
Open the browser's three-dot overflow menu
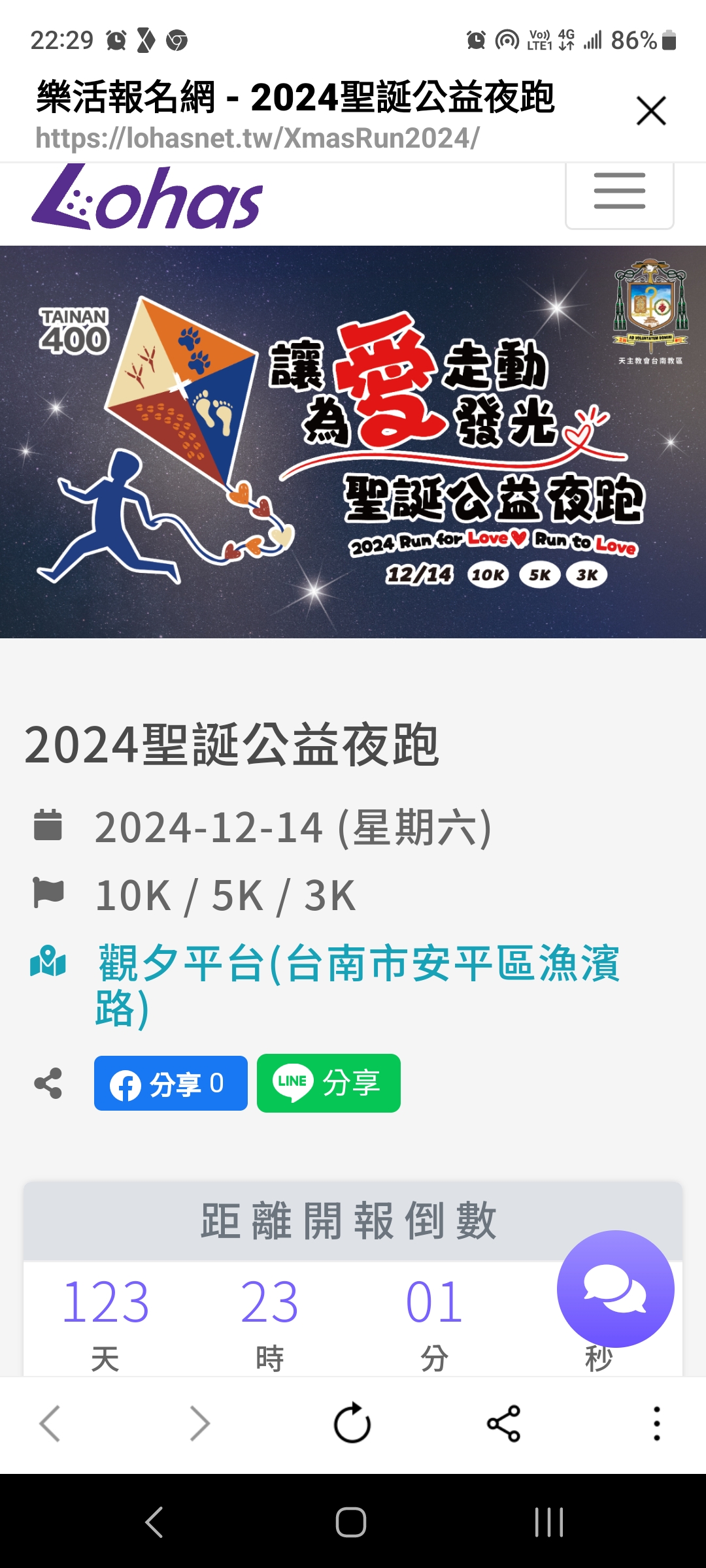pyautogui.click(x=656, y=1423)
